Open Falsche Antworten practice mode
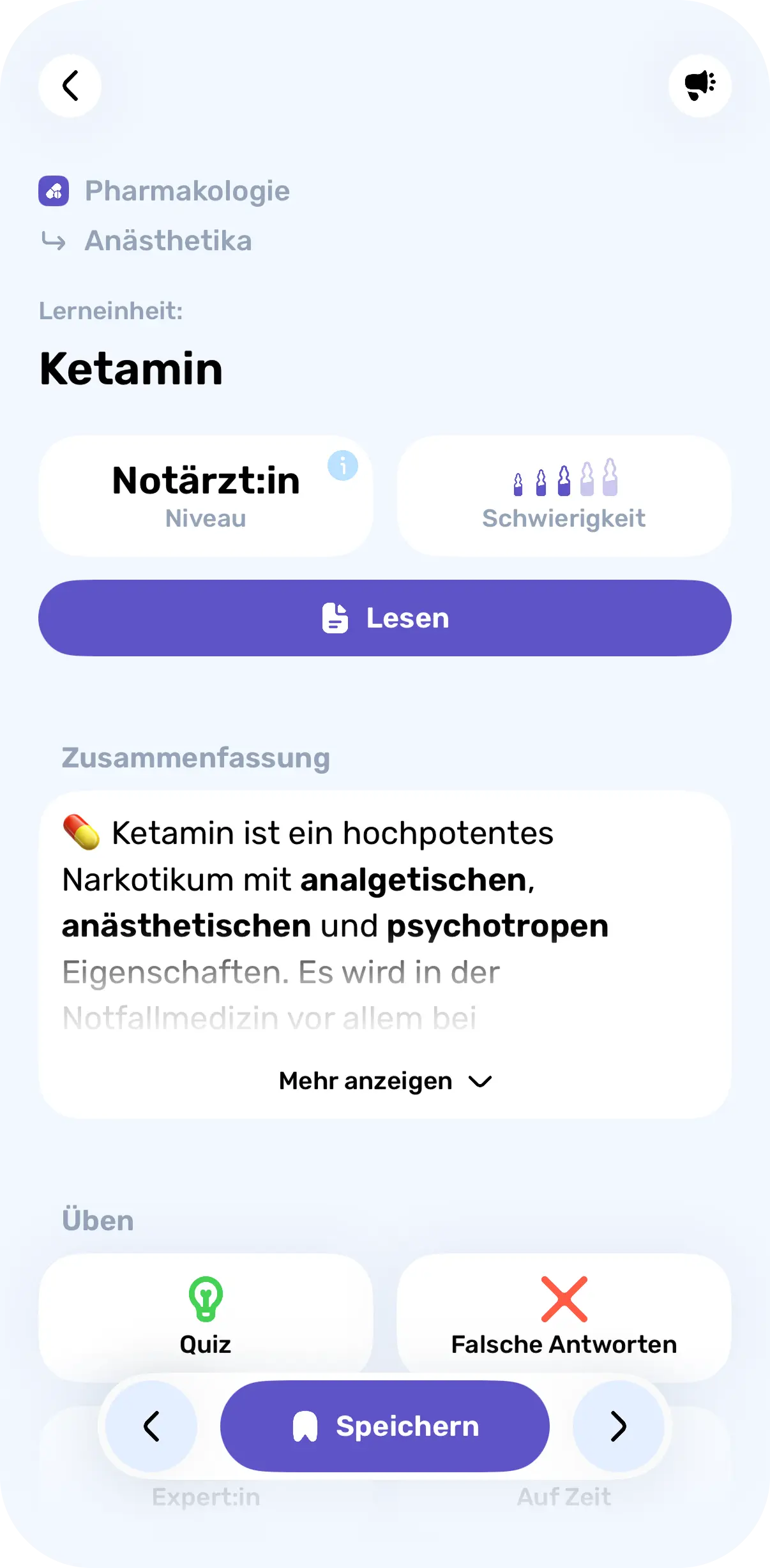This screenshot has width=770, height=1568. [x=564, y=1318]
